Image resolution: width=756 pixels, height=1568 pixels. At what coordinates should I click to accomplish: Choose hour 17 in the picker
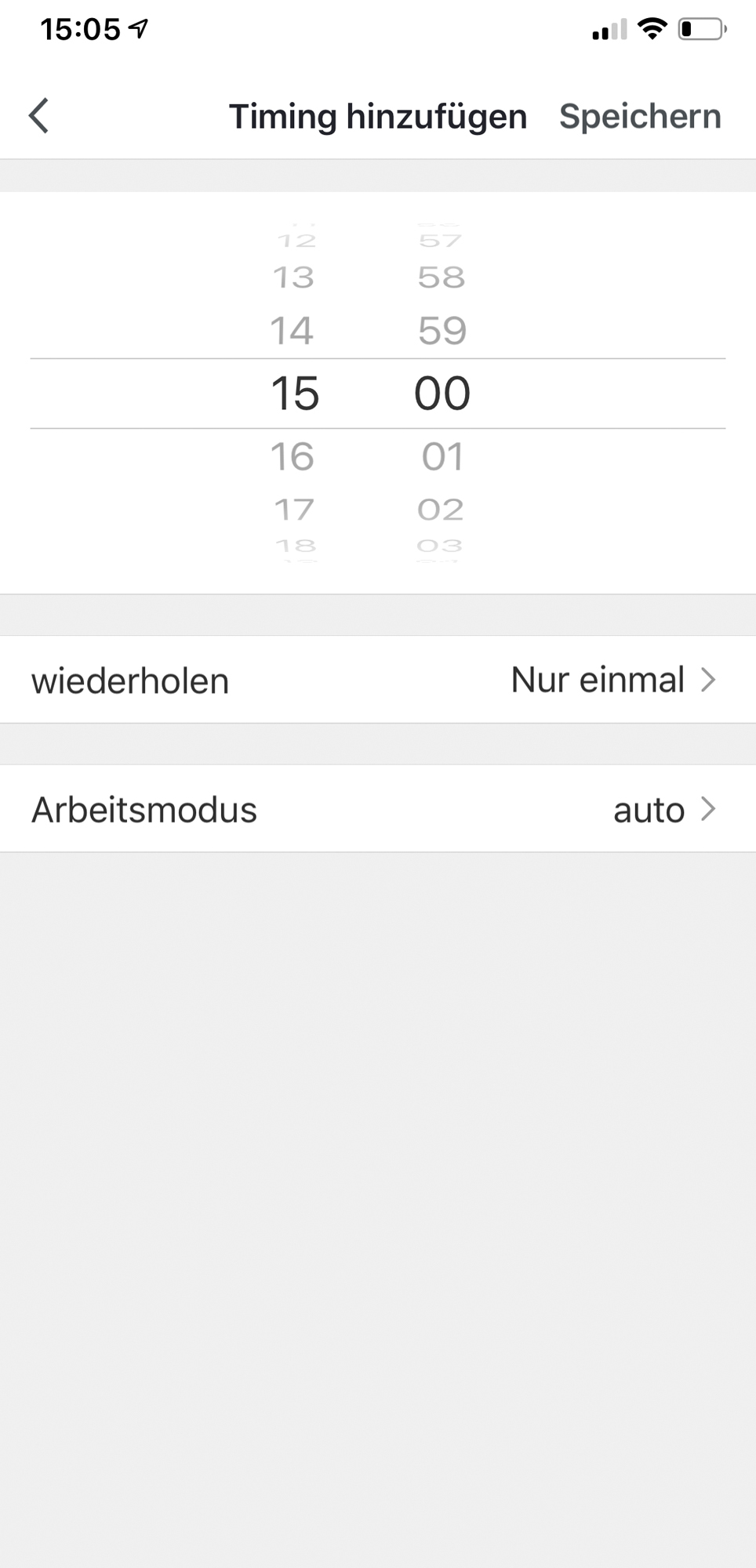click(294, 510)
